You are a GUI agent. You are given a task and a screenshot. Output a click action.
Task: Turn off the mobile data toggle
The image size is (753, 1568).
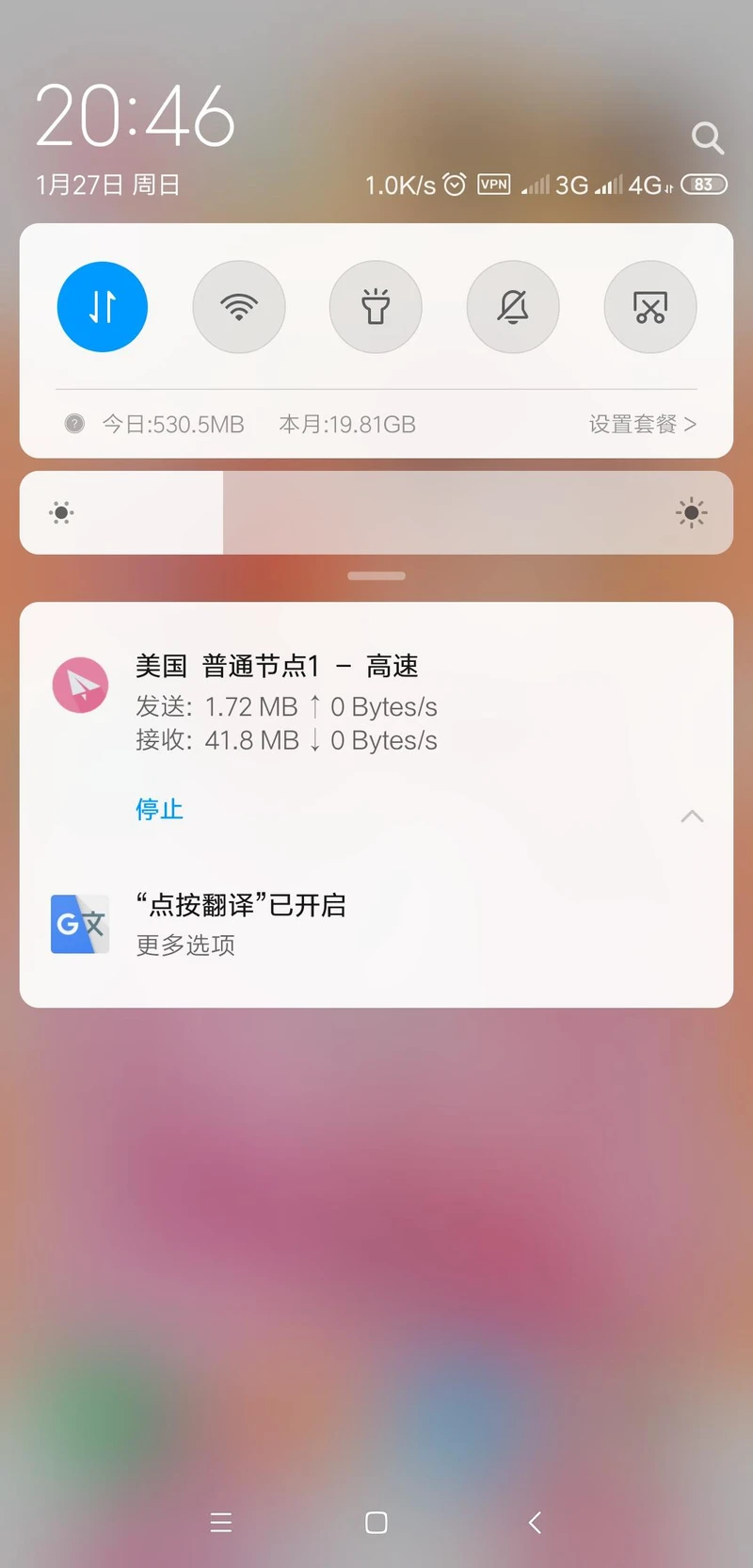103,307
